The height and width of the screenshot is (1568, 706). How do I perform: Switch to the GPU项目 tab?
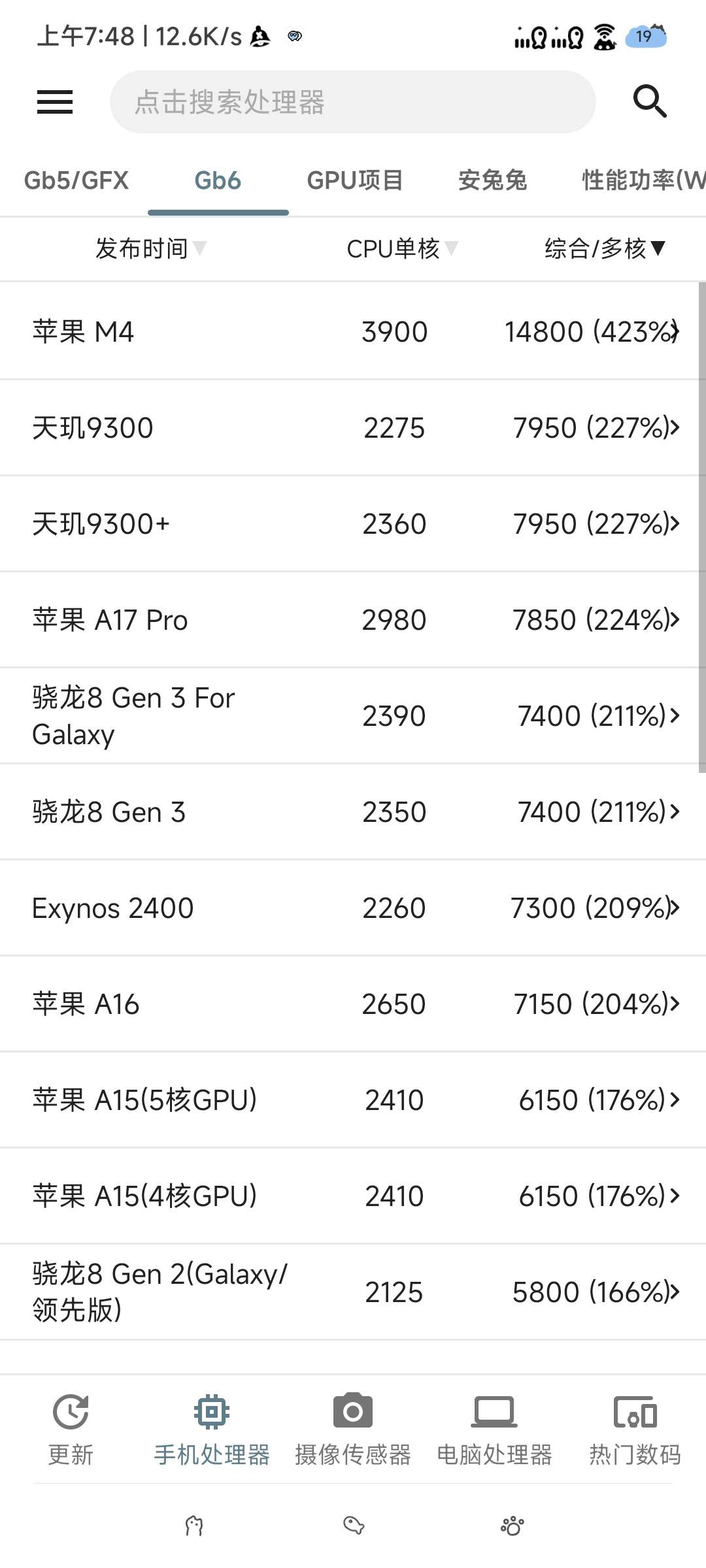pyautogui.click(x=355, y=181)
